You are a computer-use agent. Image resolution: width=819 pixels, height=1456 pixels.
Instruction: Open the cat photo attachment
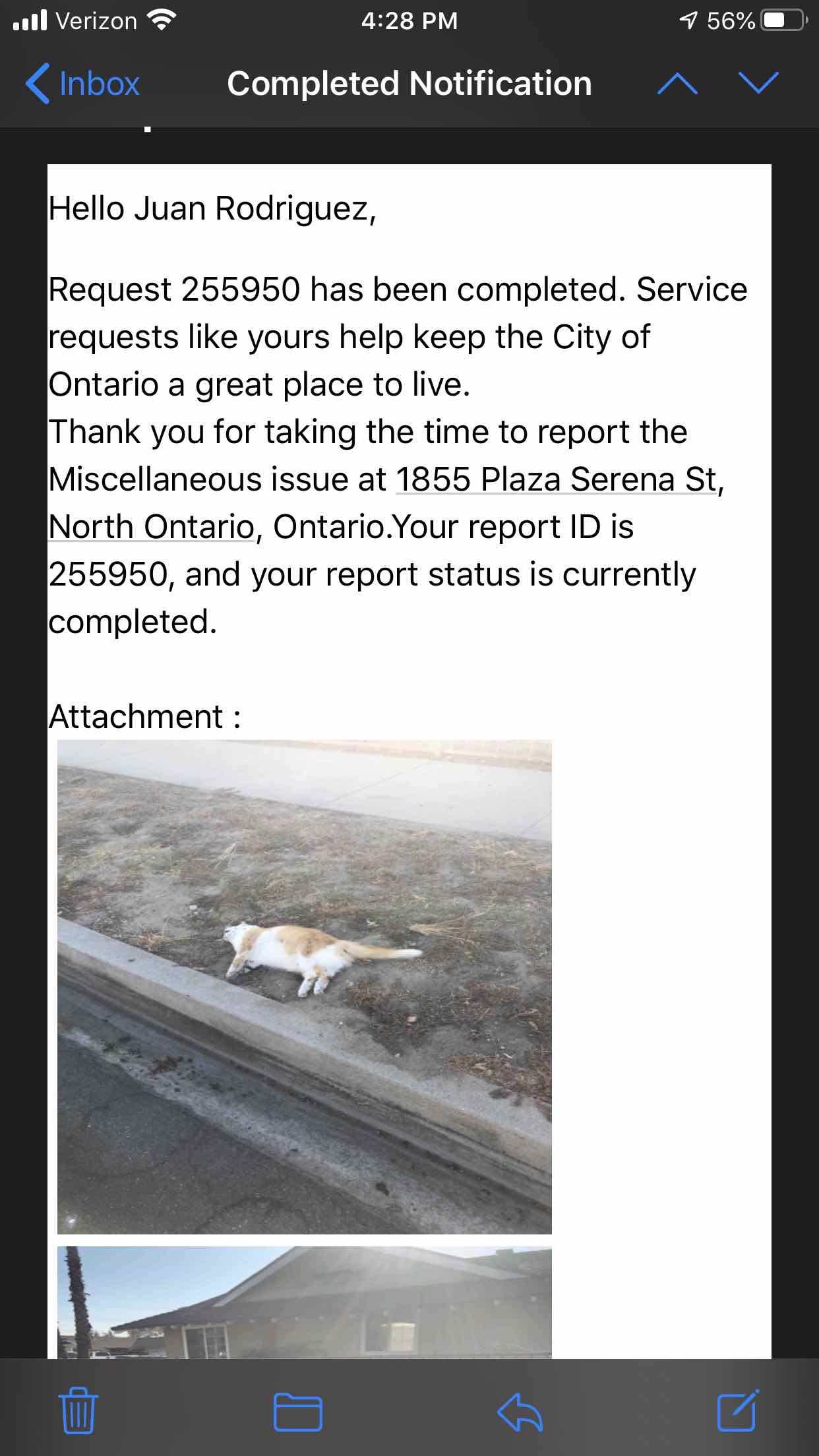pos(304,986)
